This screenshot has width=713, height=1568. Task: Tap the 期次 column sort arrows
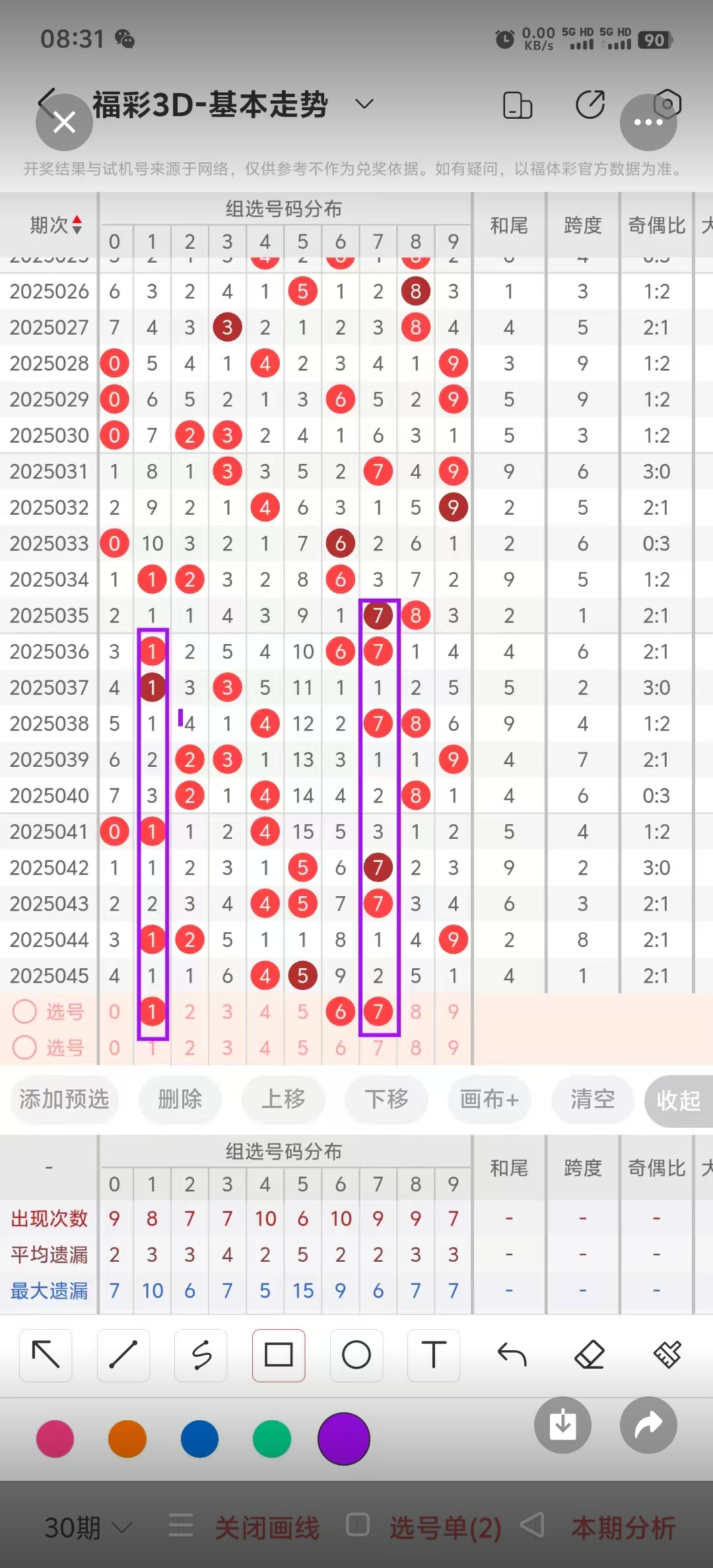point(76,224)
